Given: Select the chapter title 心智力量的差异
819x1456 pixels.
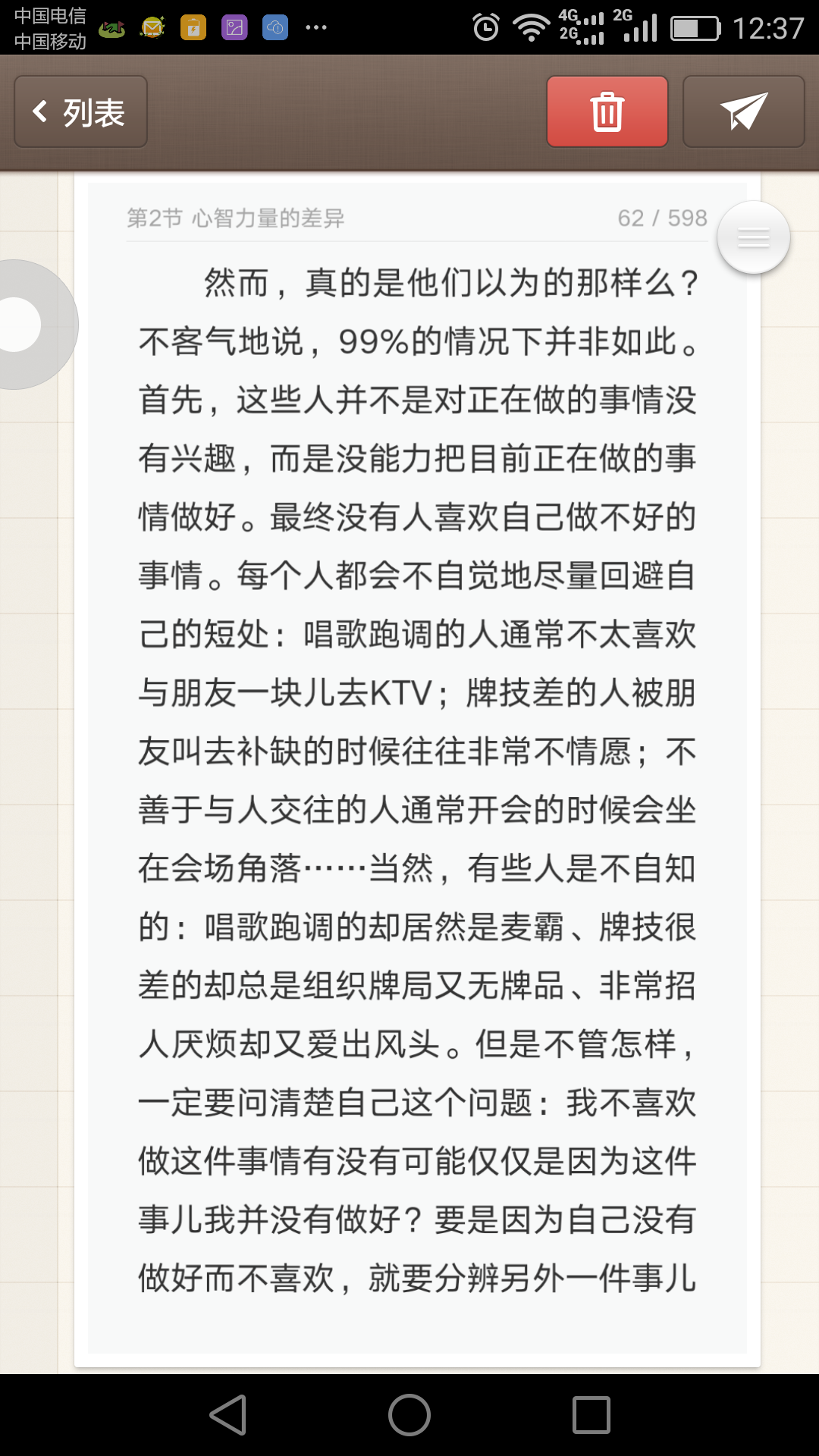Looking at the screenshot, I should 235,219.
